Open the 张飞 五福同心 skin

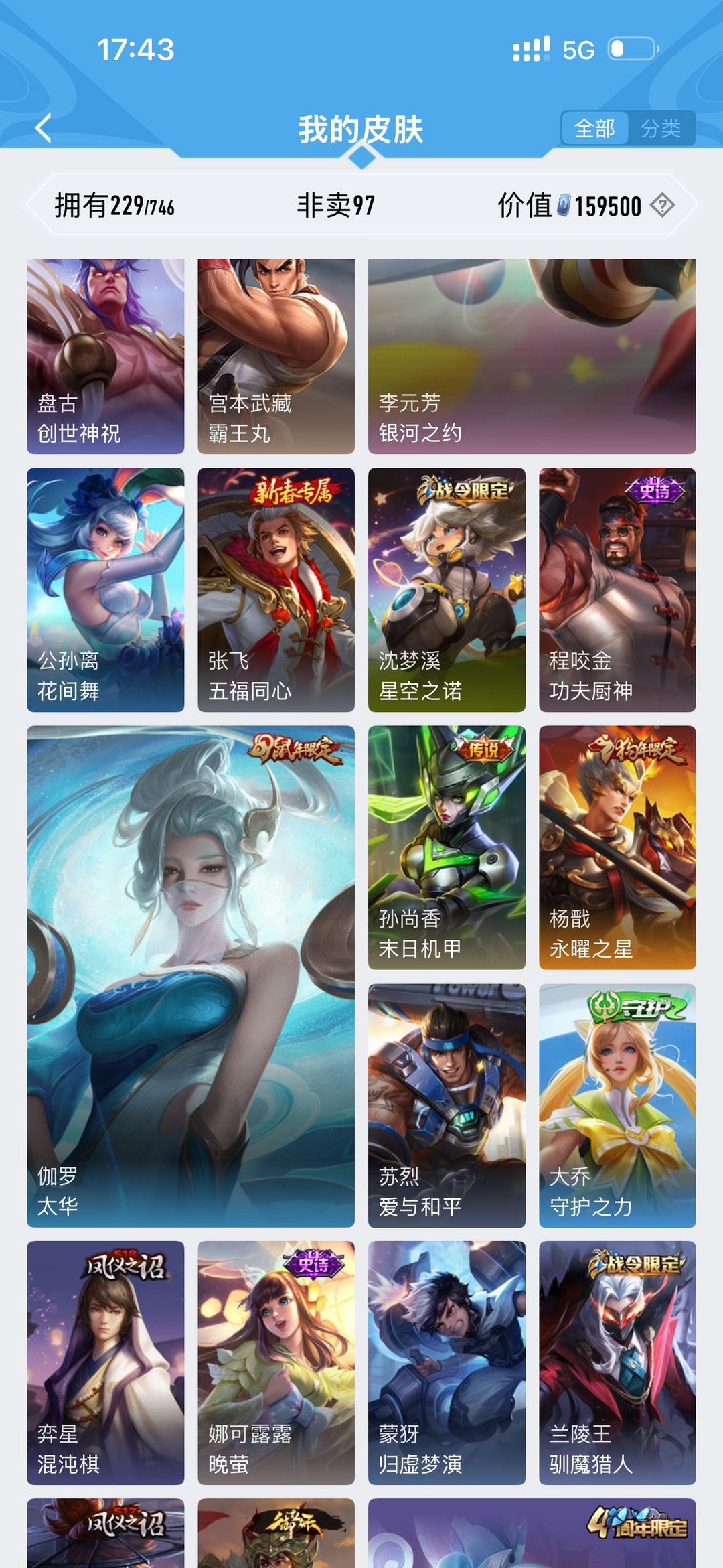[x=276, y=589]
